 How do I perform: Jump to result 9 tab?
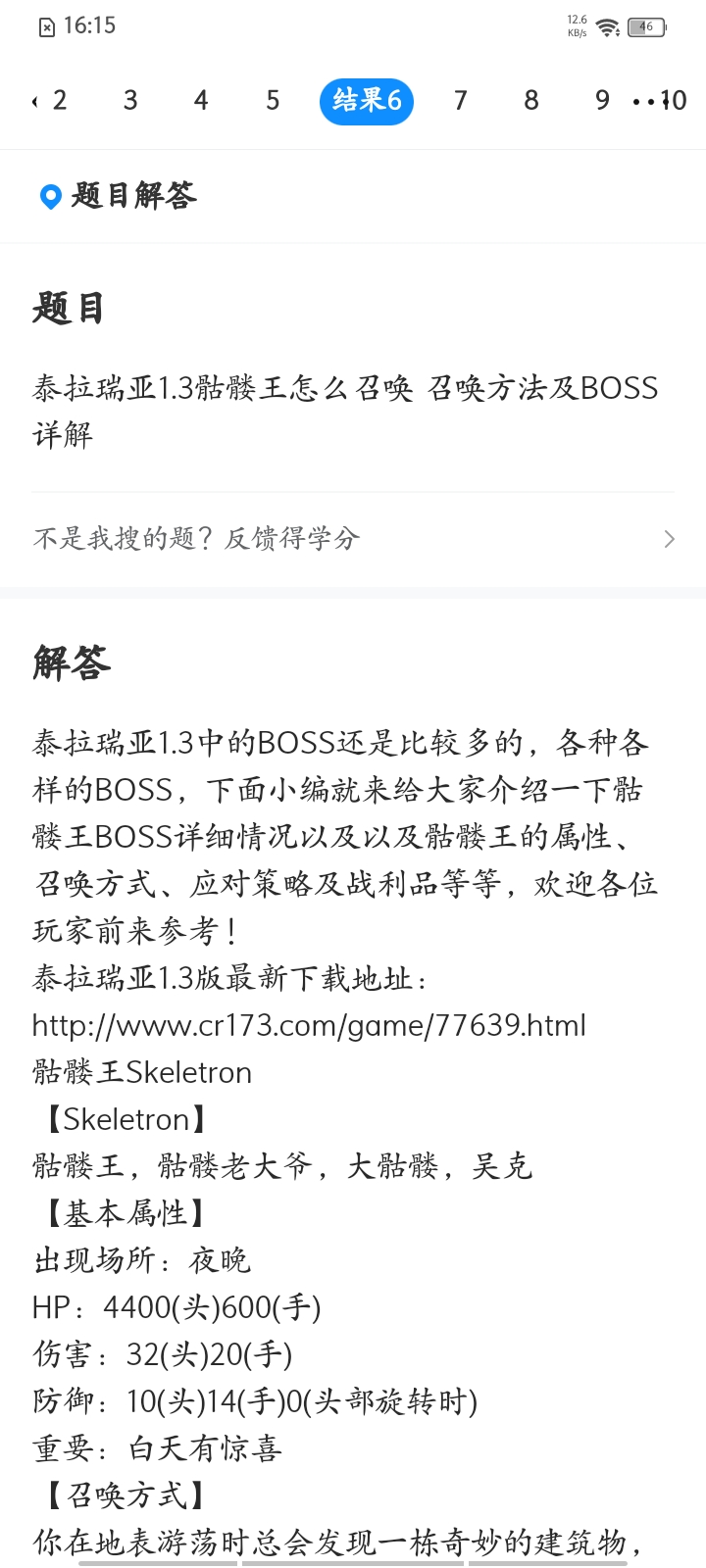coord(602,101)
